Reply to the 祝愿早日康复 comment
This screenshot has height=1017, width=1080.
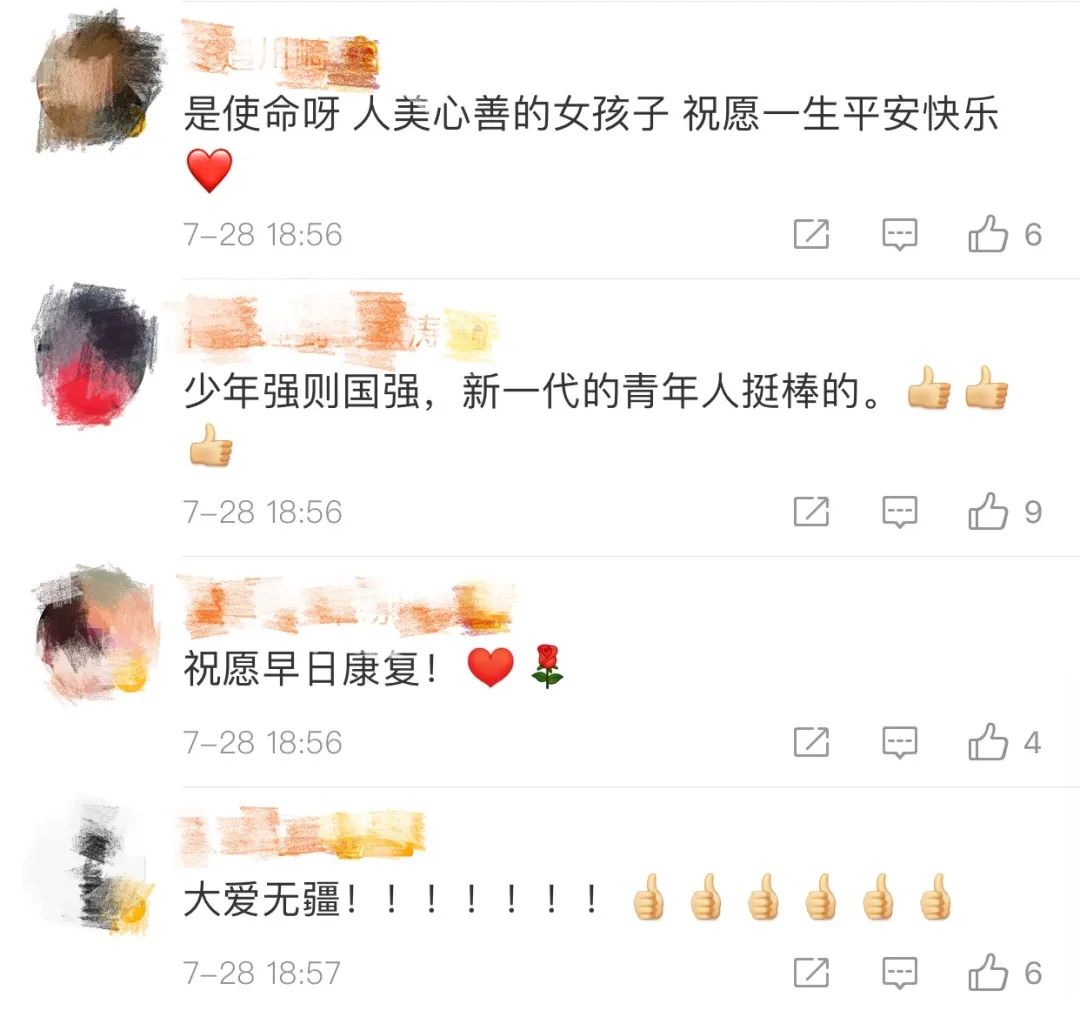pos(900,742)
